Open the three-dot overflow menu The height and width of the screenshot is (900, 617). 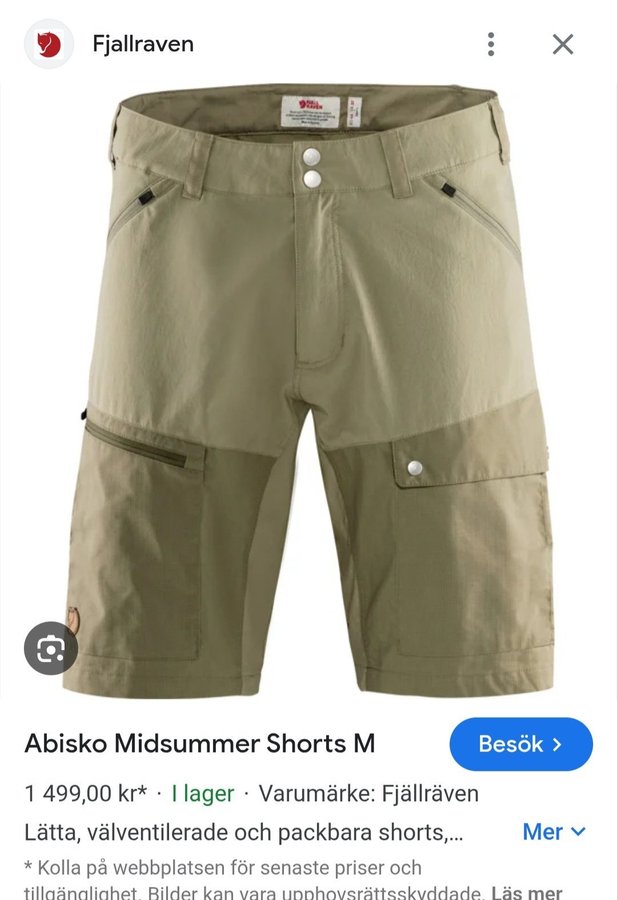(x=490, y=44)
